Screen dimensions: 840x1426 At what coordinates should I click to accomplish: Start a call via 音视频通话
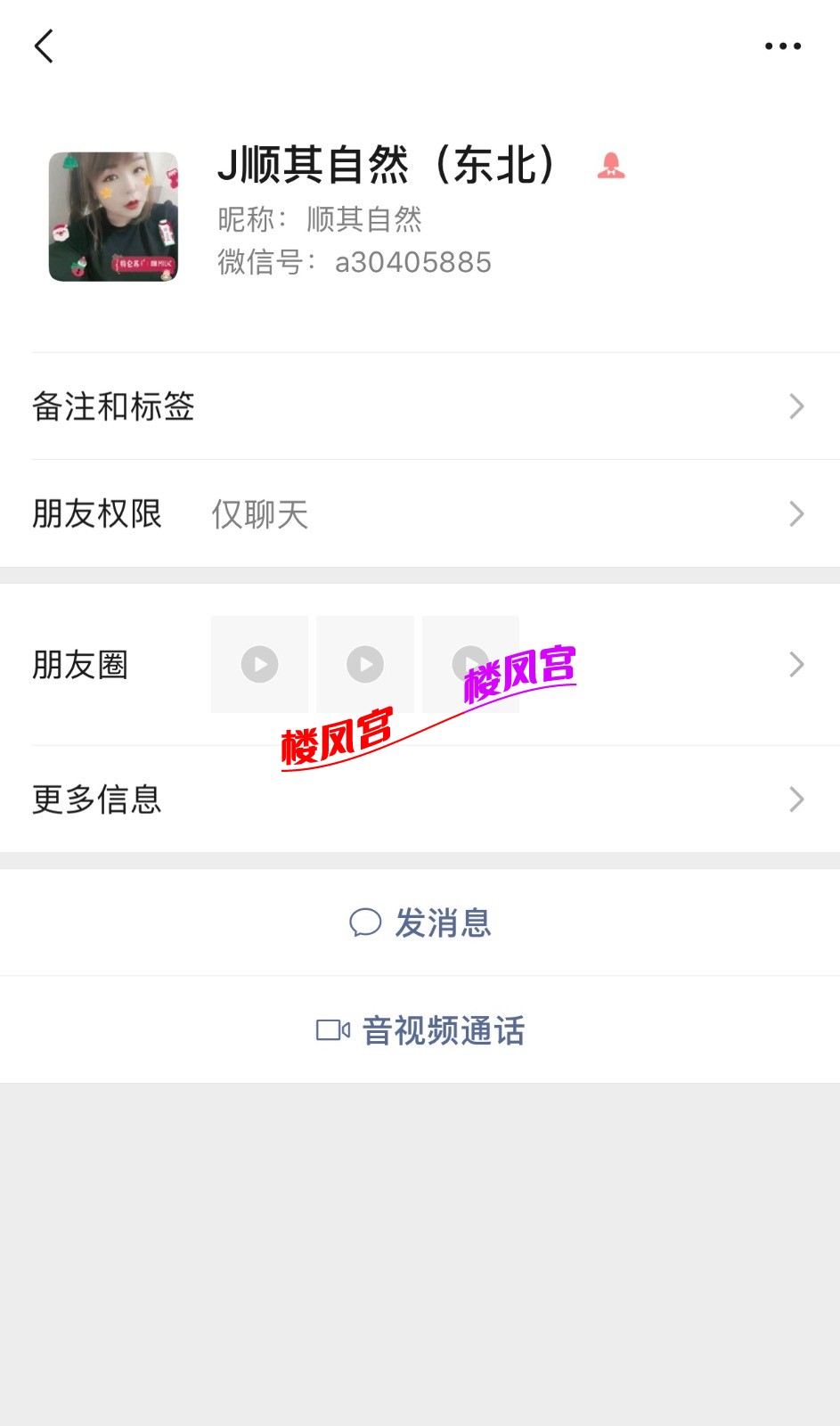pyautogui.click(x=420, y=1030)
